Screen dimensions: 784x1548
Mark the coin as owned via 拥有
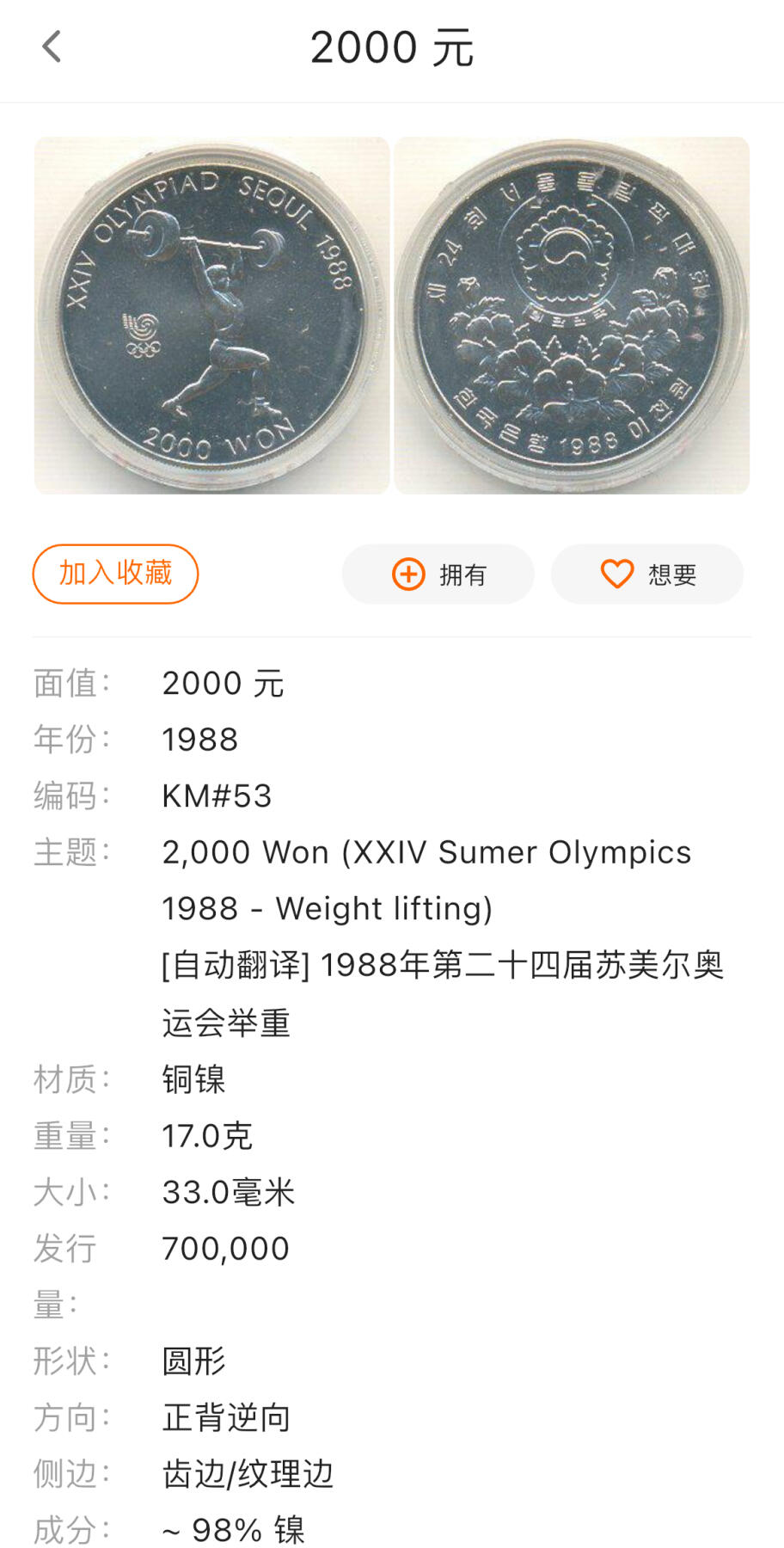coord(438,574)
